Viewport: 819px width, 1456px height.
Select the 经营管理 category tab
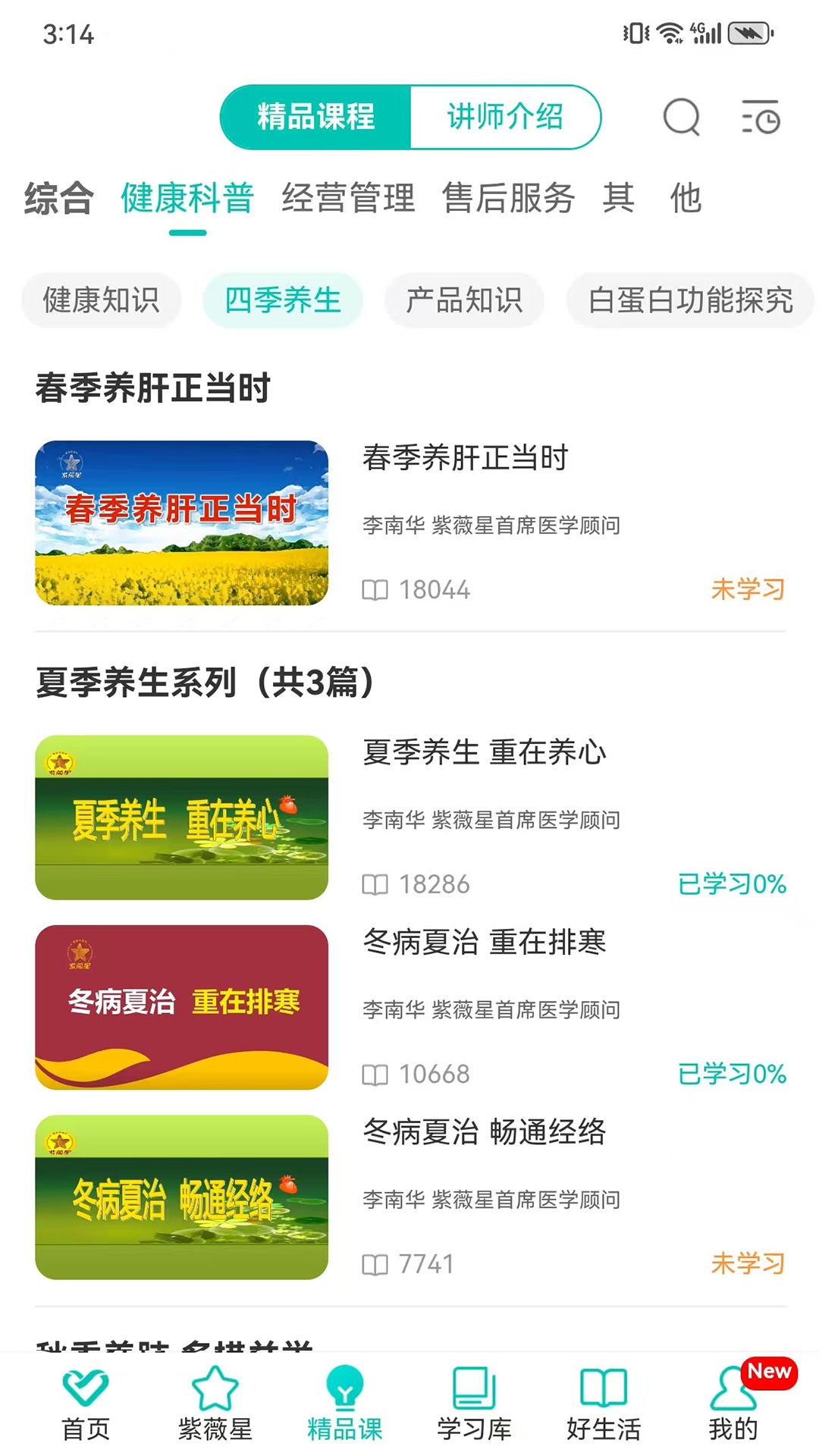tap(348, 199)
